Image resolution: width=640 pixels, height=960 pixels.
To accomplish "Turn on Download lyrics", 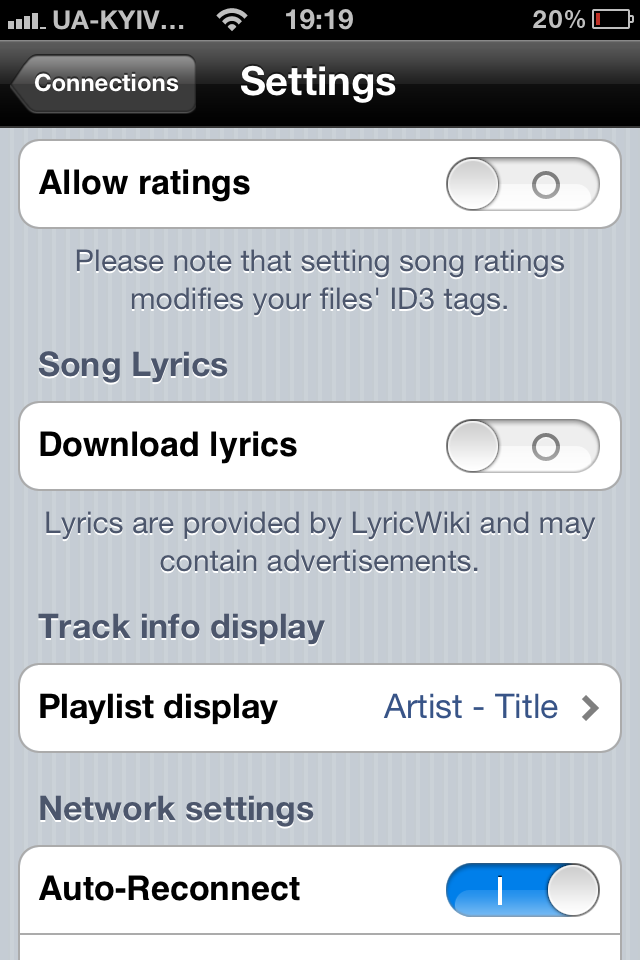I will tap(522, 446).
